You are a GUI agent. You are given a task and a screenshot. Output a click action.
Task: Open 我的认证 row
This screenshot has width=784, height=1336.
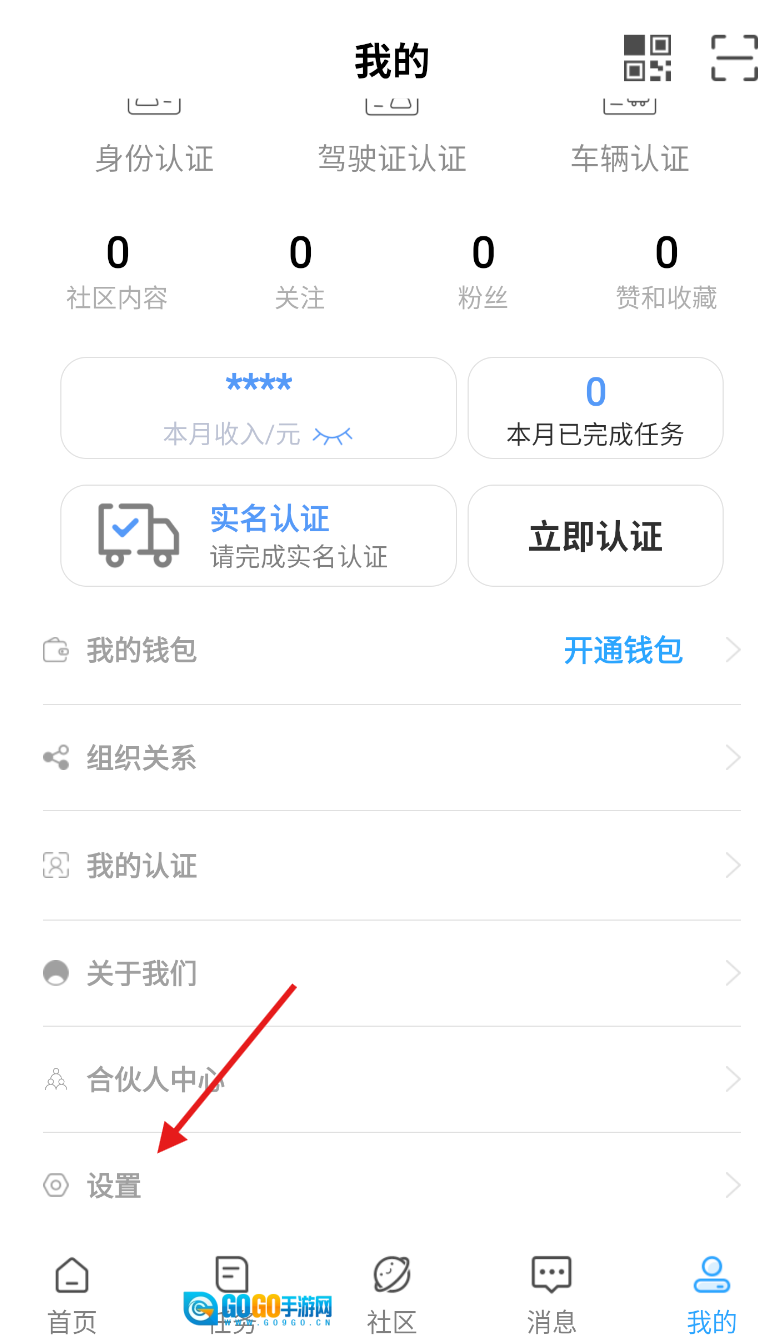[392, 865]
